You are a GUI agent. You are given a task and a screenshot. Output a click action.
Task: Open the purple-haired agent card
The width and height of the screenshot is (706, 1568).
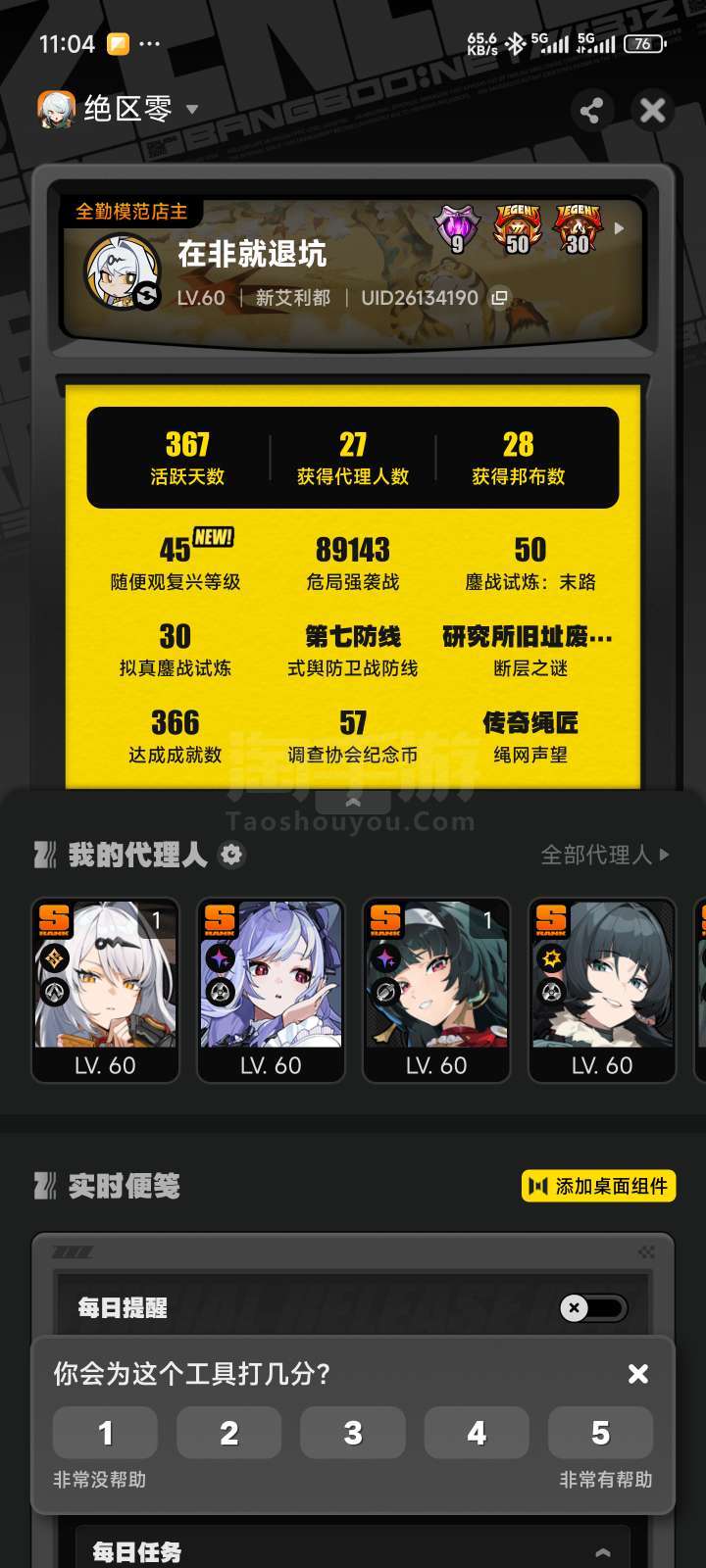(x=271, y=990)
